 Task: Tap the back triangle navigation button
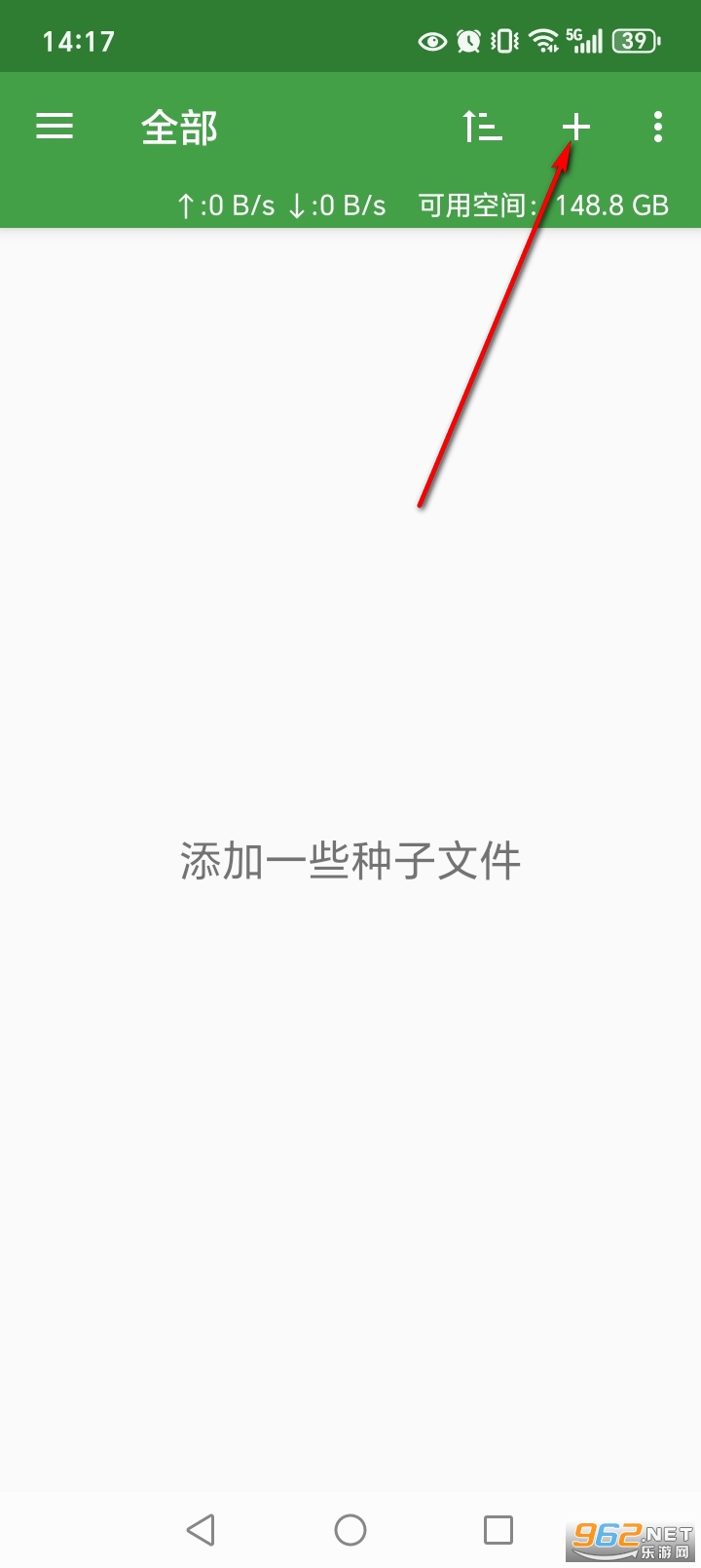(x=201, y=1529)
